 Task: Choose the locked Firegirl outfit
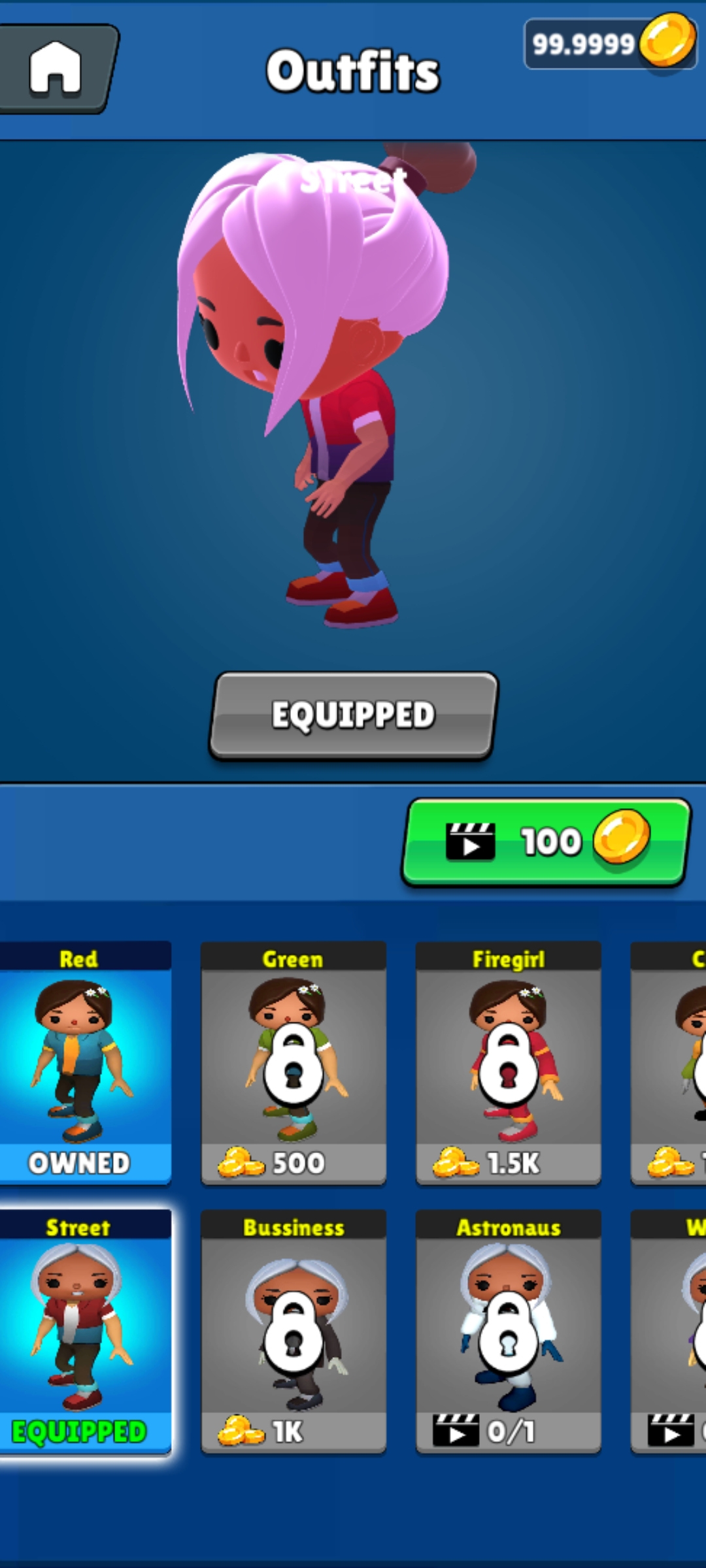click(x=508, y=1062)
